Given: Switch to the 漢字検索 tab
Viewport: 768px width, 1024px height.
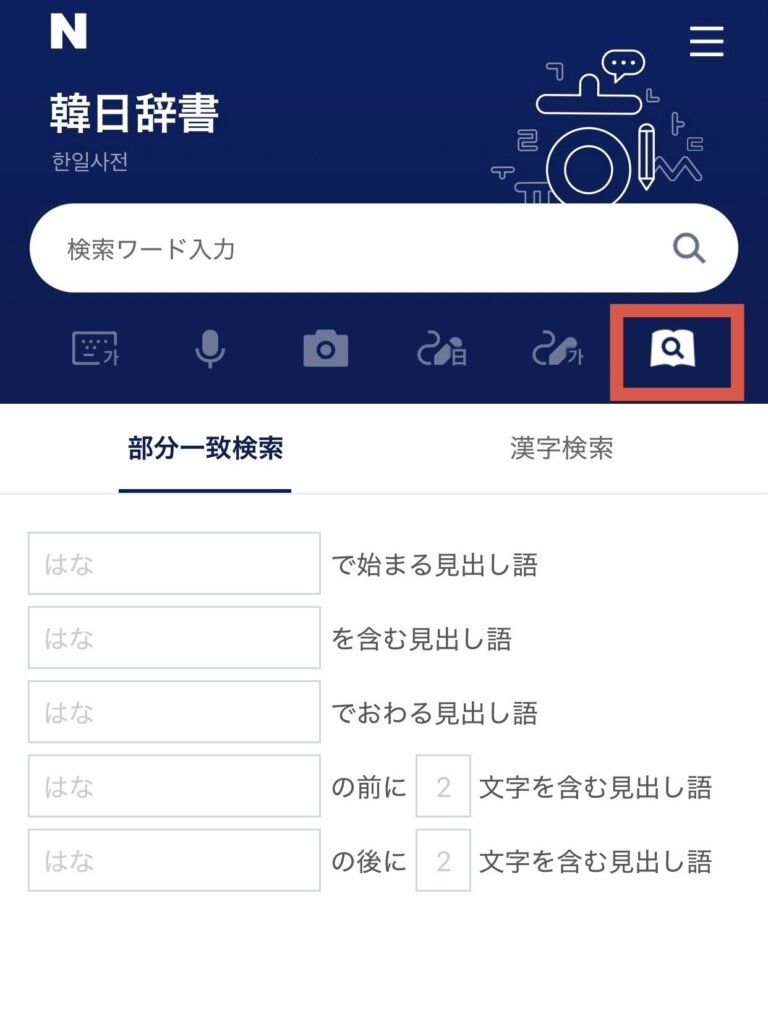Looking at the screenshot, I should [561, 448].
